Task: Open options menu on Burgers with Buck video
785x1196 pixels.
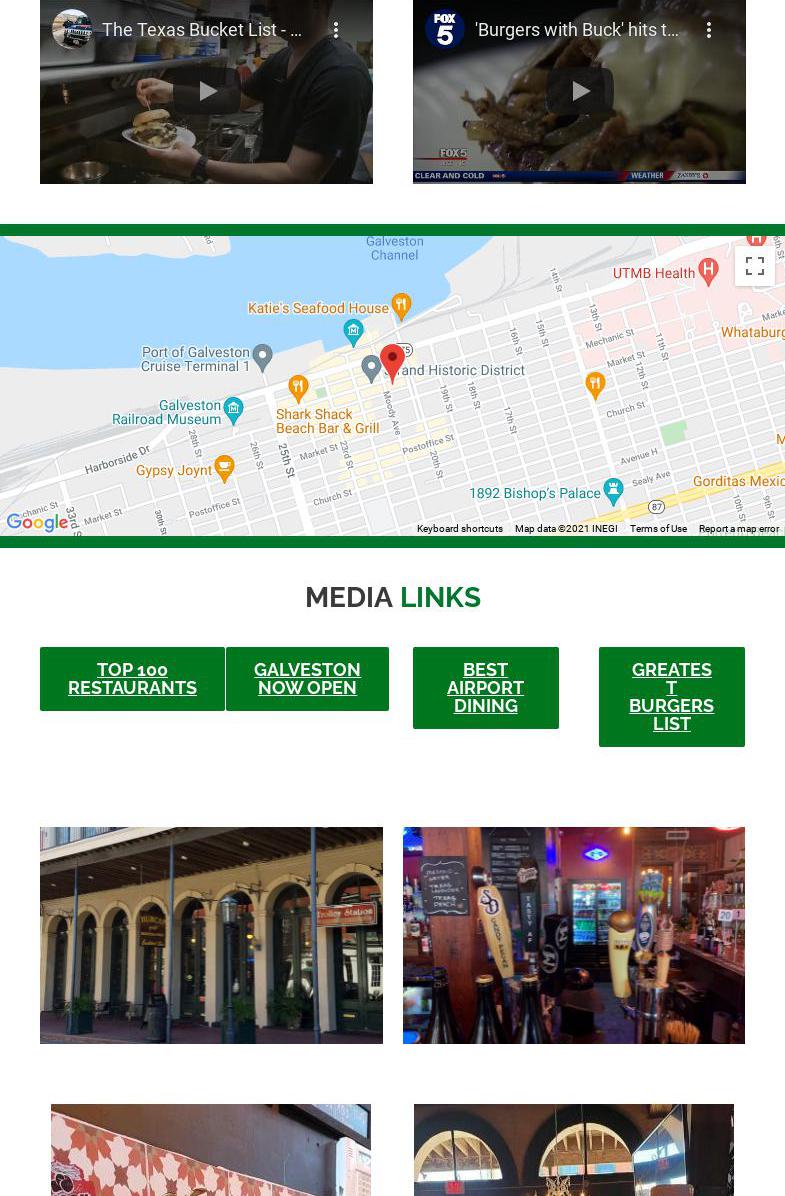Action: [709, 30]
